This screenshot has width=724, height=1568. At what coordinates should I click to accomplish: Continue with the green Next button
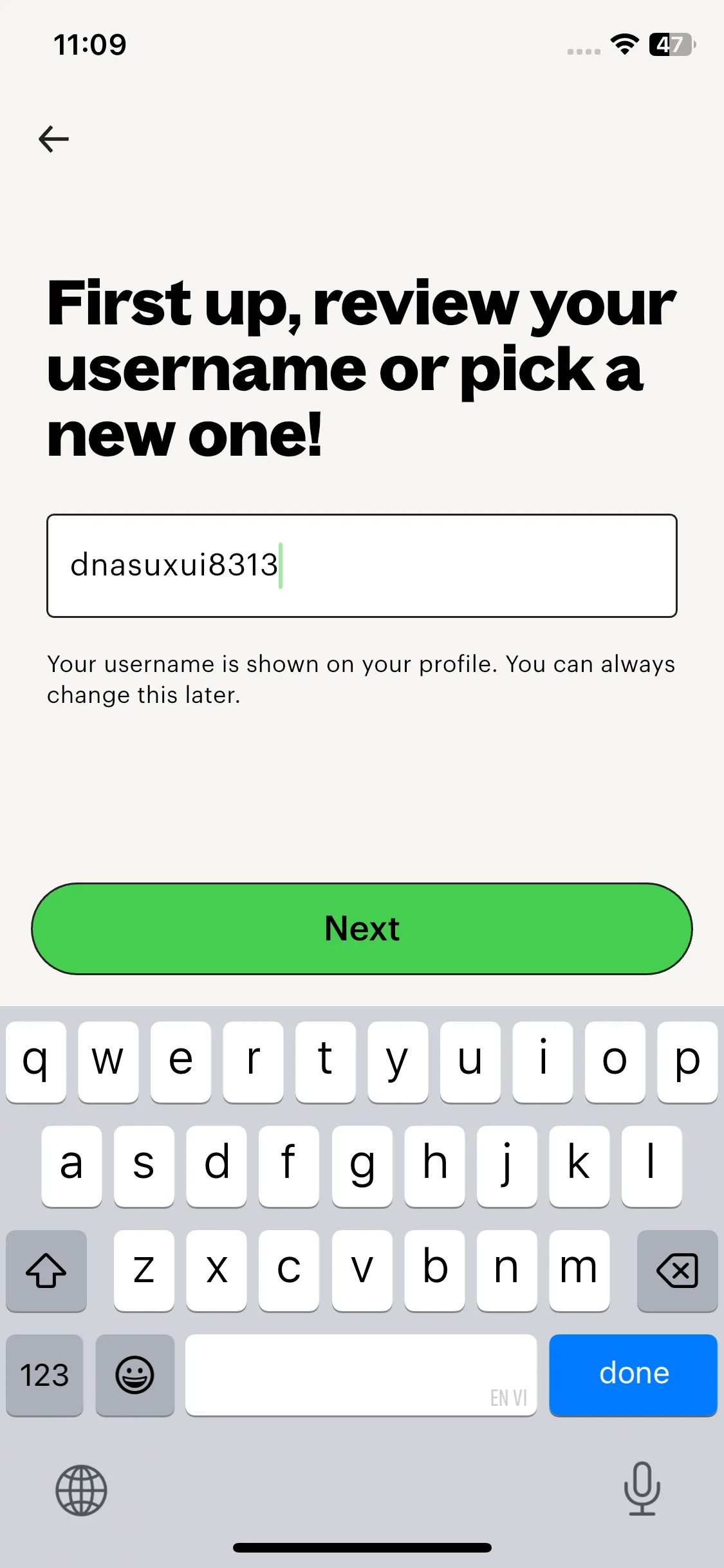(x=362, y=928)
